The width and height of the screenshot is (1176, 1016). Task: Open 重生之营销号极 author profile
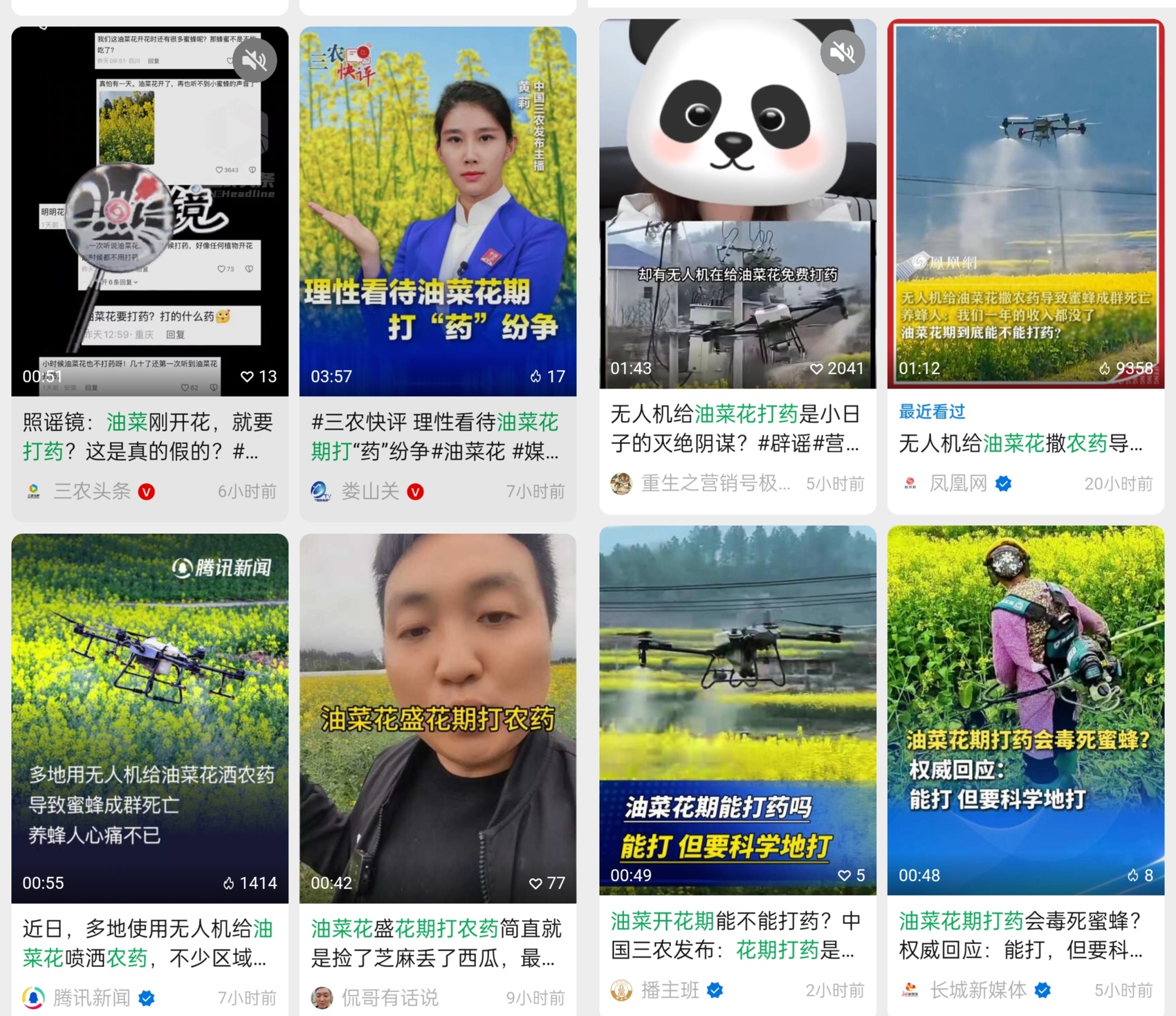pos(715,483)
